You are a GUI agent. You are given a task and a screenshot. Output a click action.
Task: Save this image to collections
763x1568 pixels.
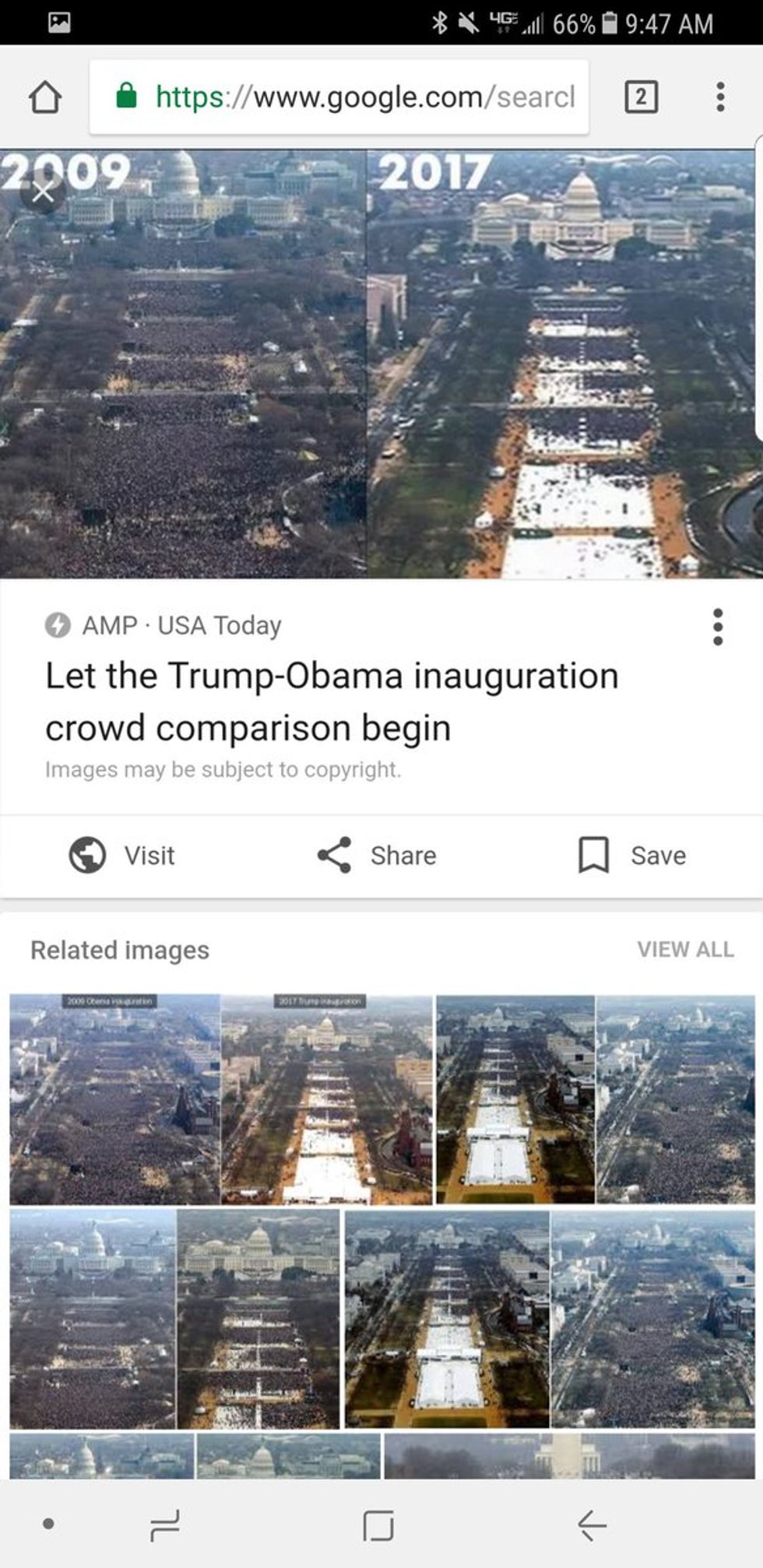[x=632, y=855]
